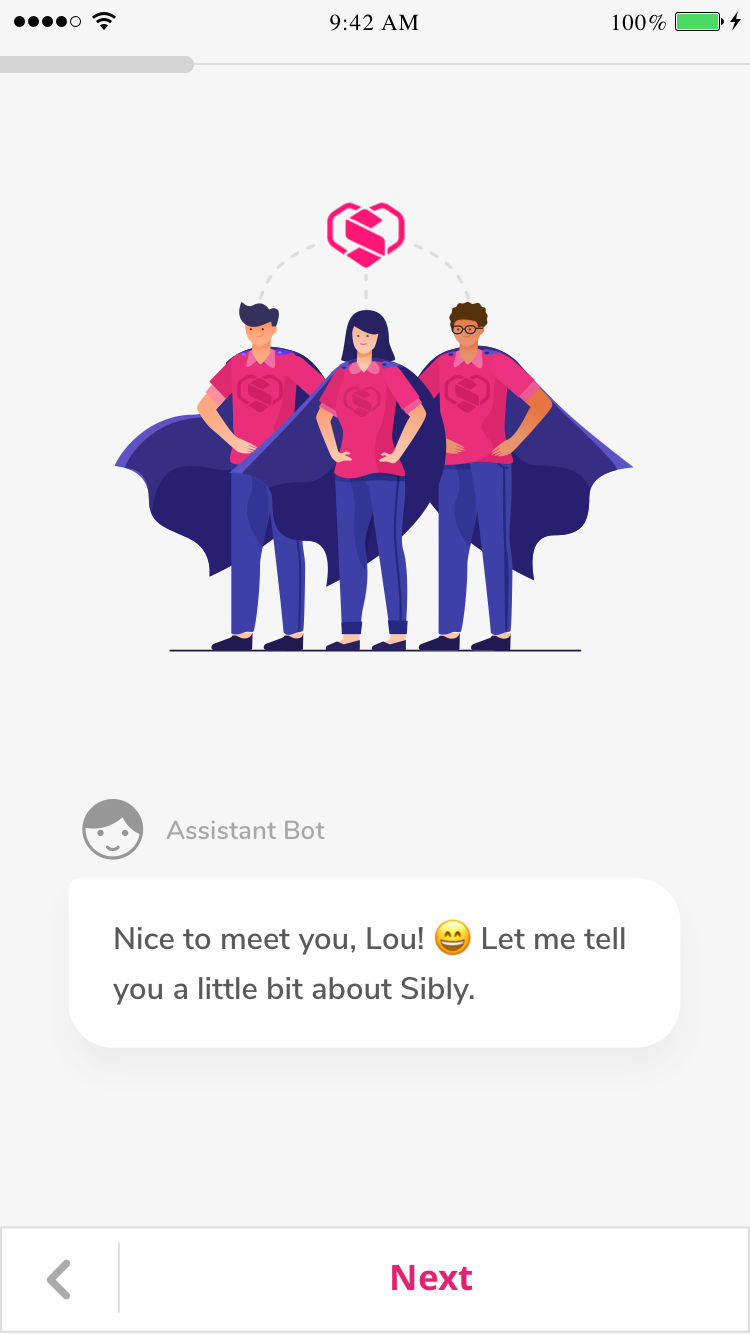Go back with the left chevron
The image size is (750, 1334).
click(x=59, y=1279)
